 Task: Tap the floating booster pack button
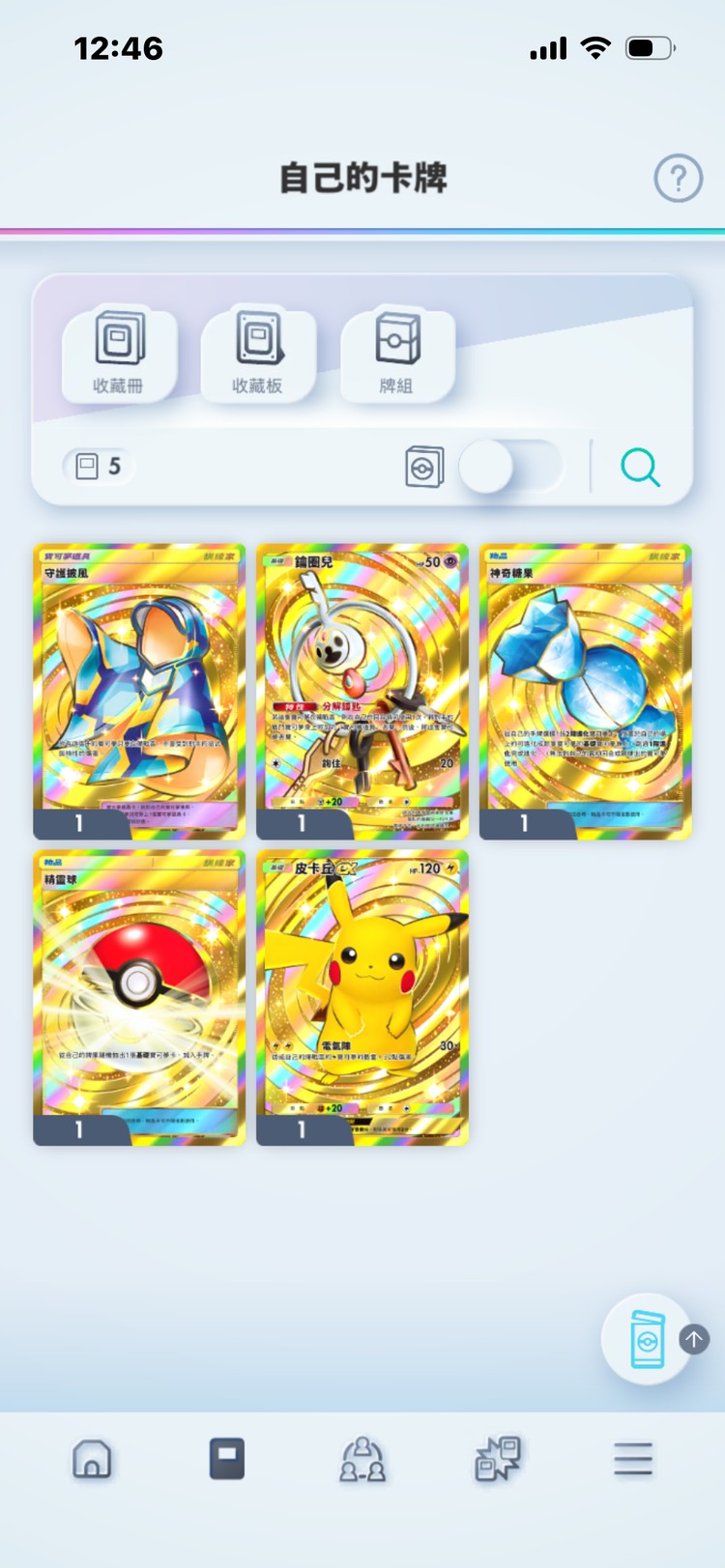(648, 1339)
